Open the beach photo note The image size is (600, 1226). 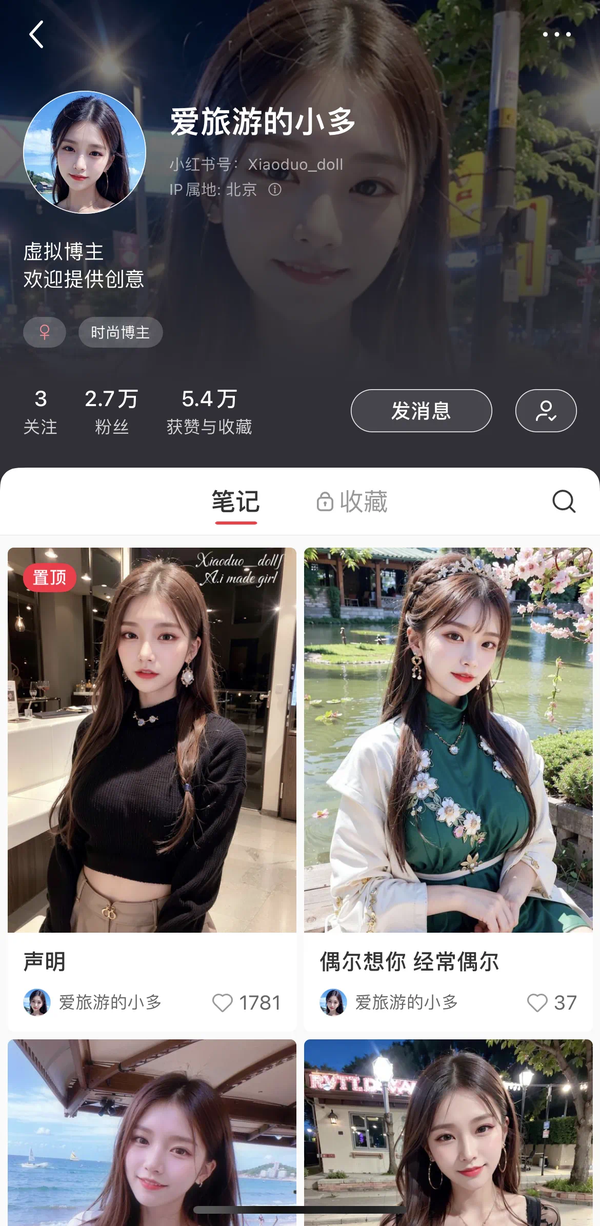[x=152, y=1132]
